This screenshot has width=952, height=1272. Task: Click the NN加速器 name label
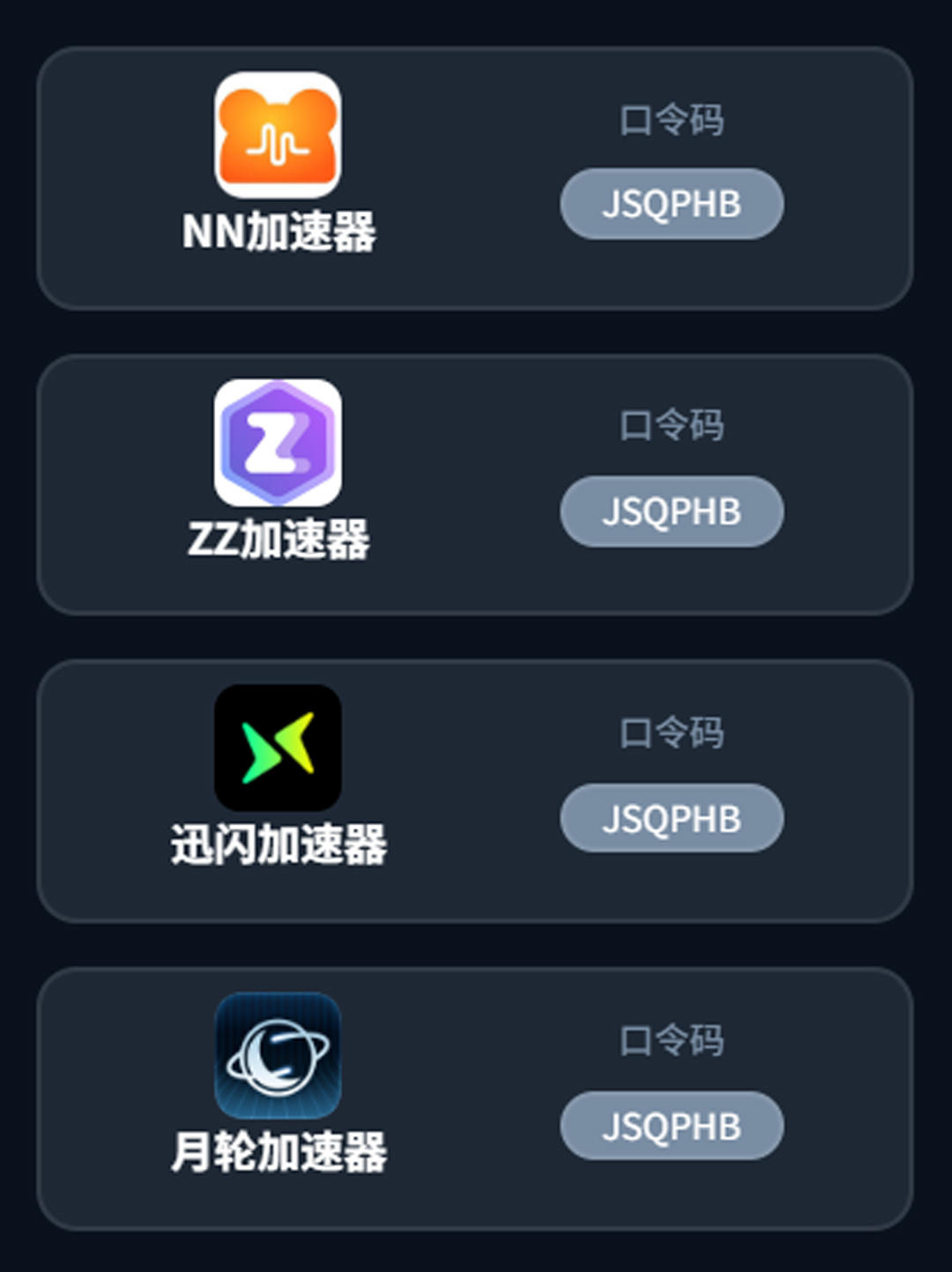pos(277,232)
